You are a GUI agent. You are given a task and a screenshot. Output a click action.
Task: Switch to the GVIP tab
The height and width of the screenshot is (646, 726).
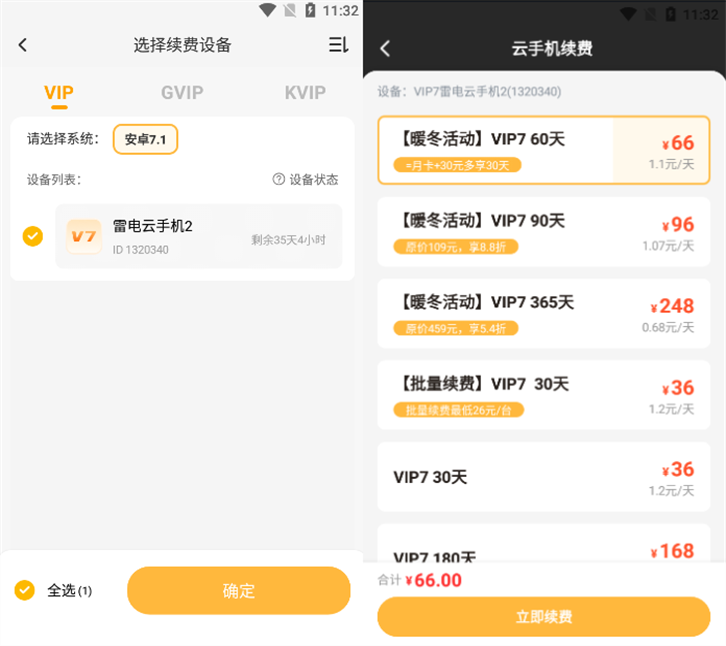[182, 93]
